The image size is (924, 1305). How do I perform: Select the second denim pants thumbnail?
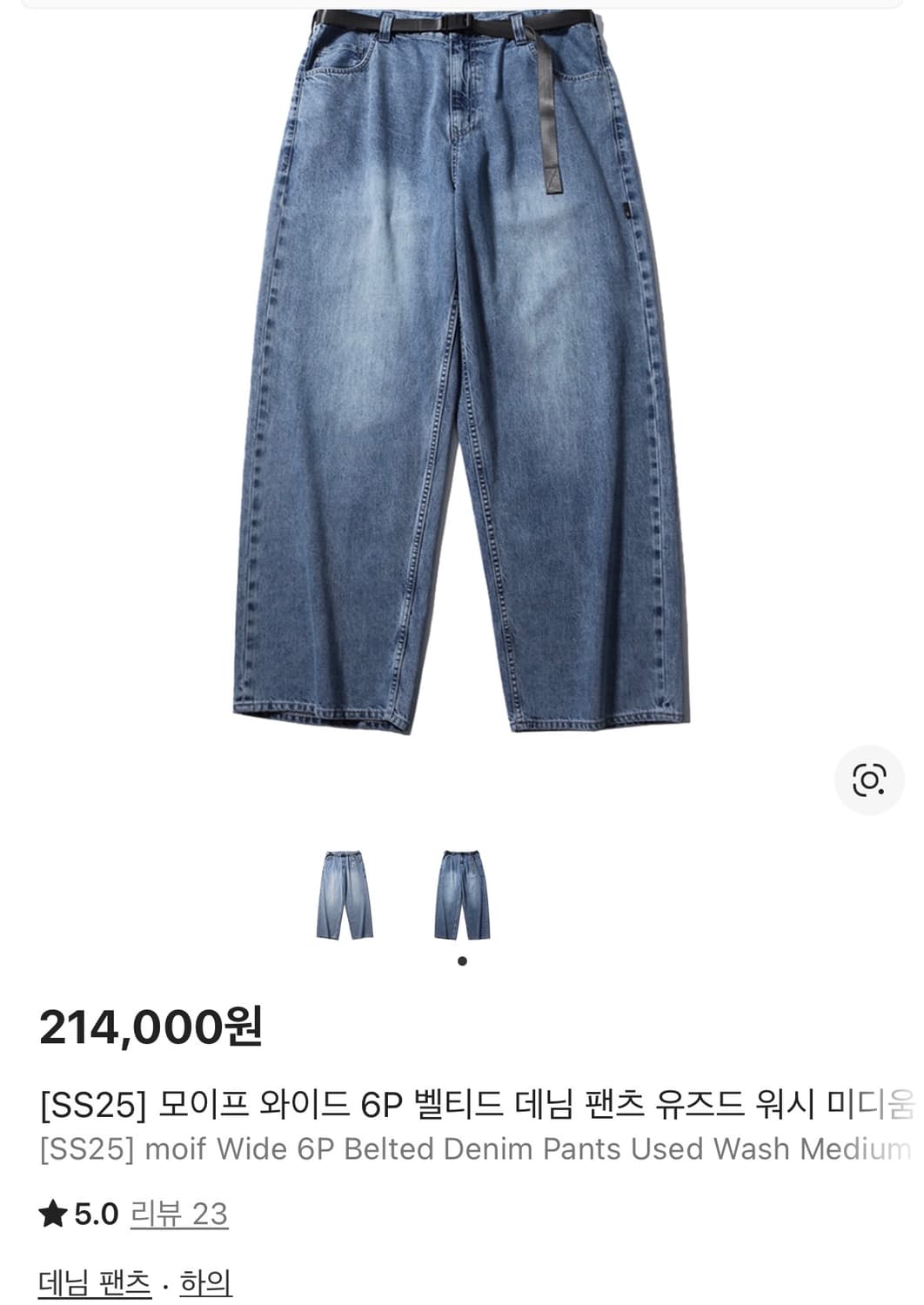tap(461, 896)
